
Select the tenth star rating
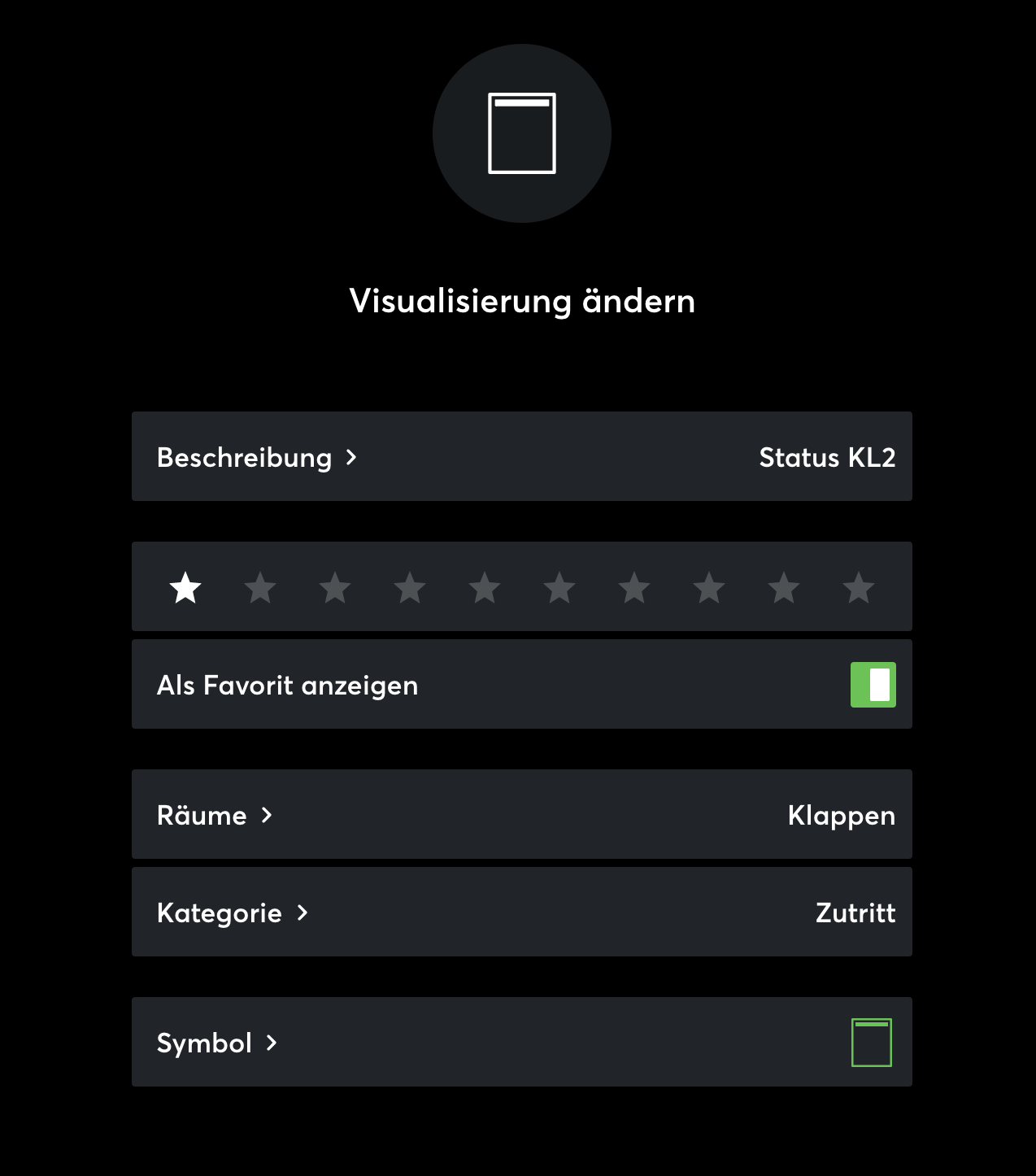(859, 587)
